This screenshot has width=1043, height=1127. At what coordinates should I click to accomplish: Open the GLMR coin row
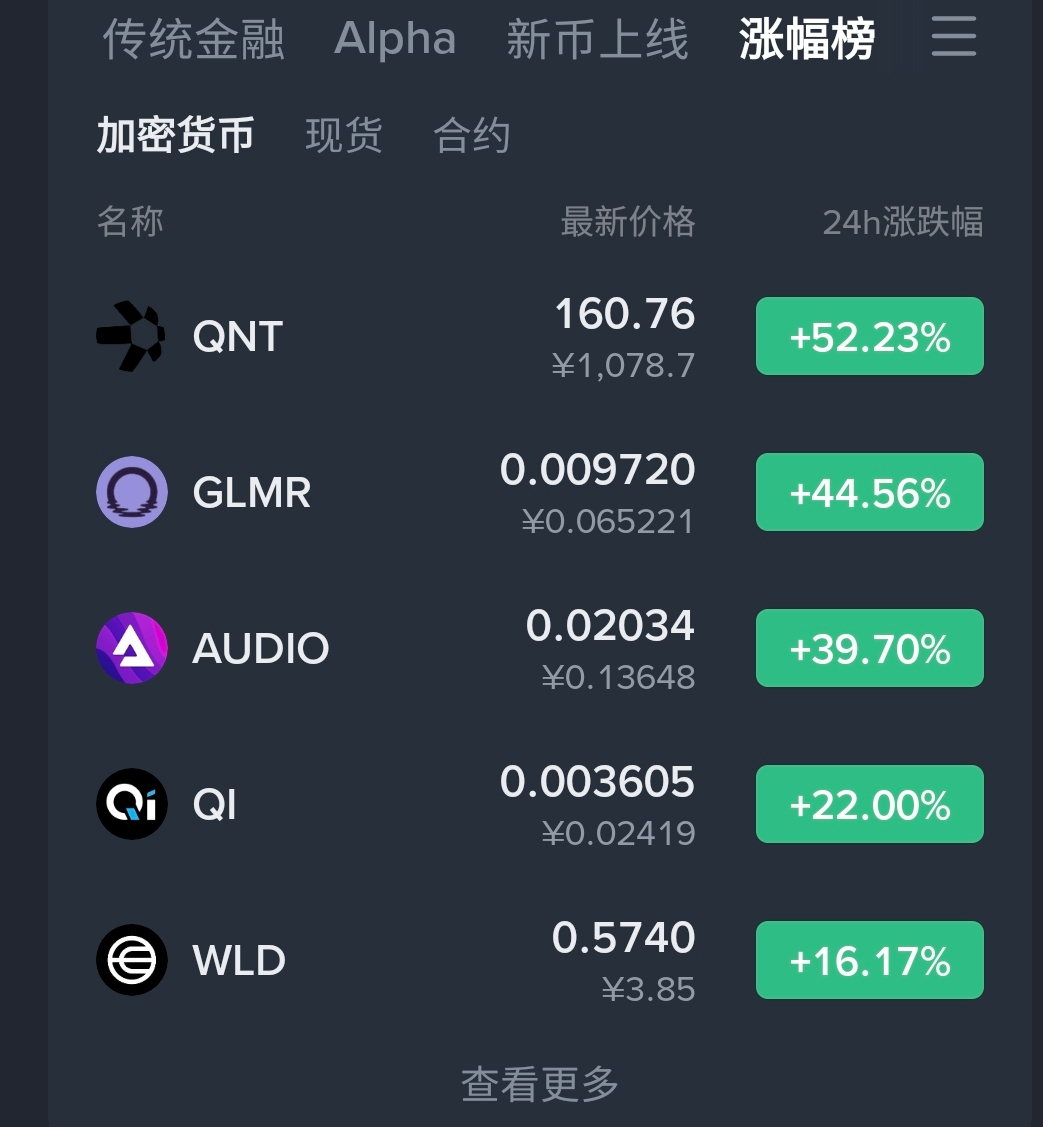tap(540, 492)
